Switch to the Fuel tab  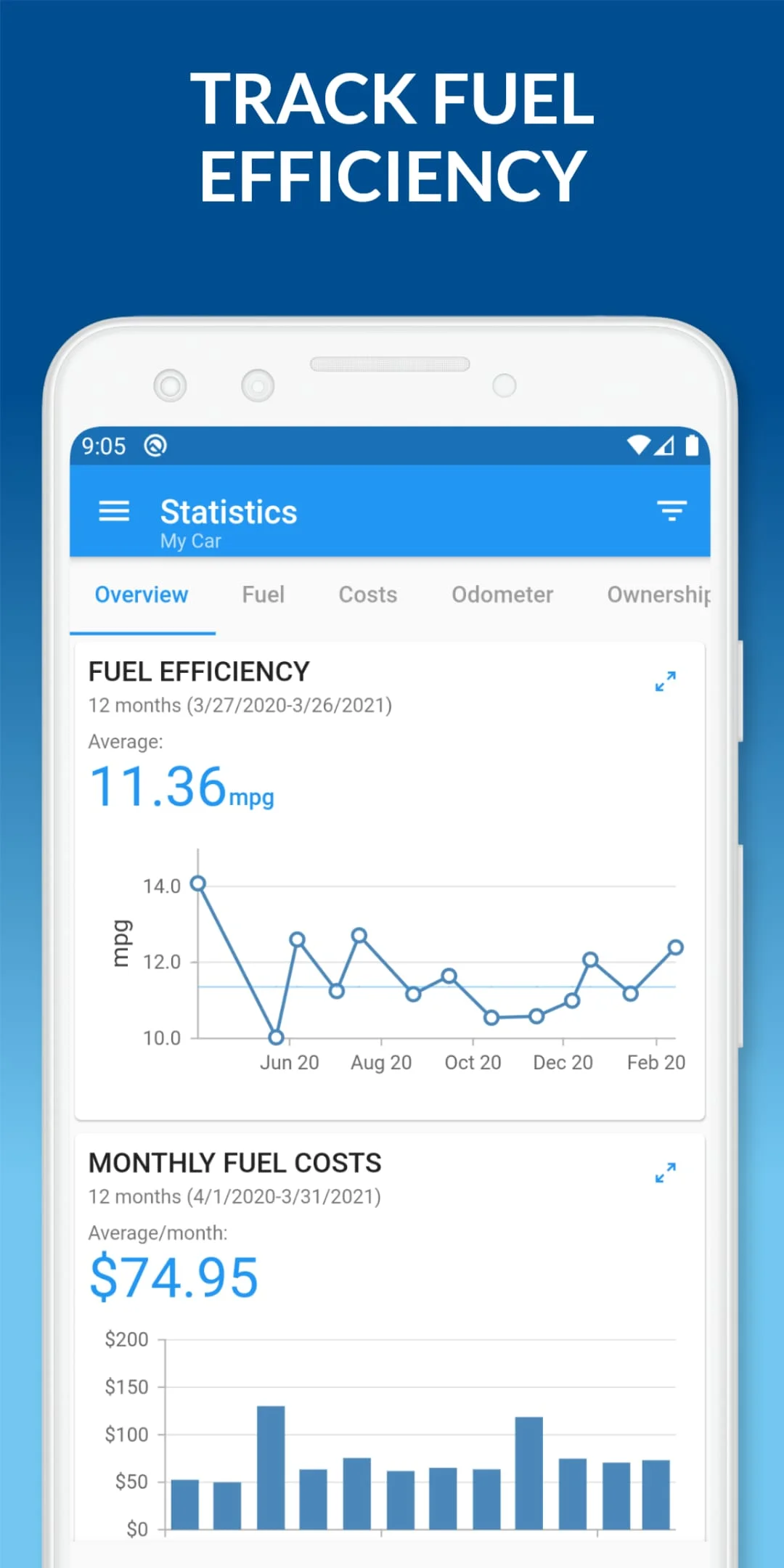[263, 595]
